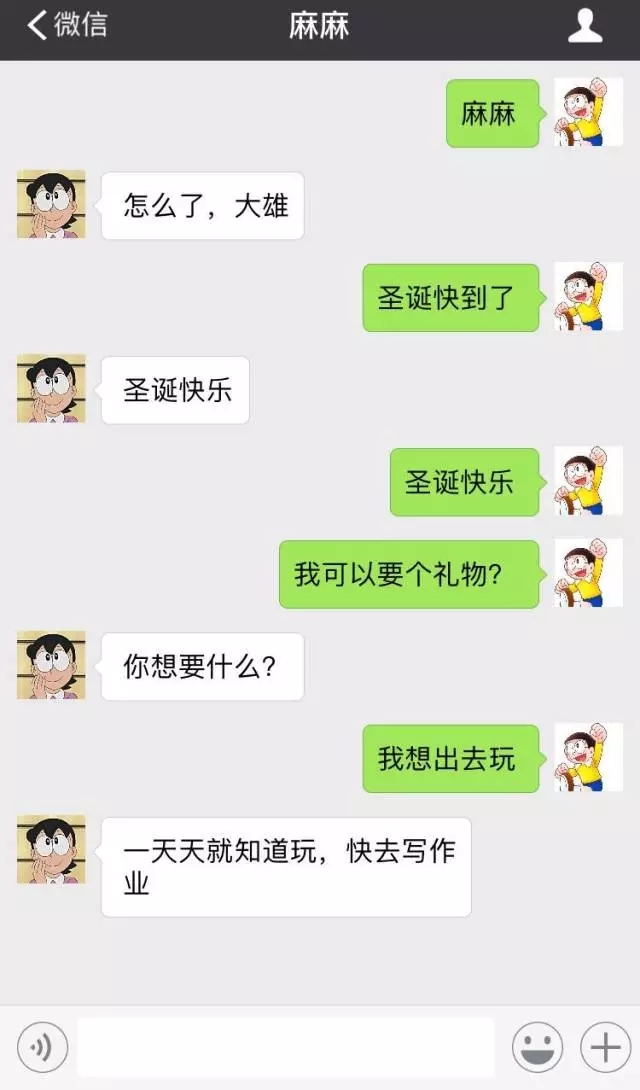Viewport: 640px width, 1090px height.
Task: Tap the avatar beside "怎么了，大雄"
Action: 51,205
